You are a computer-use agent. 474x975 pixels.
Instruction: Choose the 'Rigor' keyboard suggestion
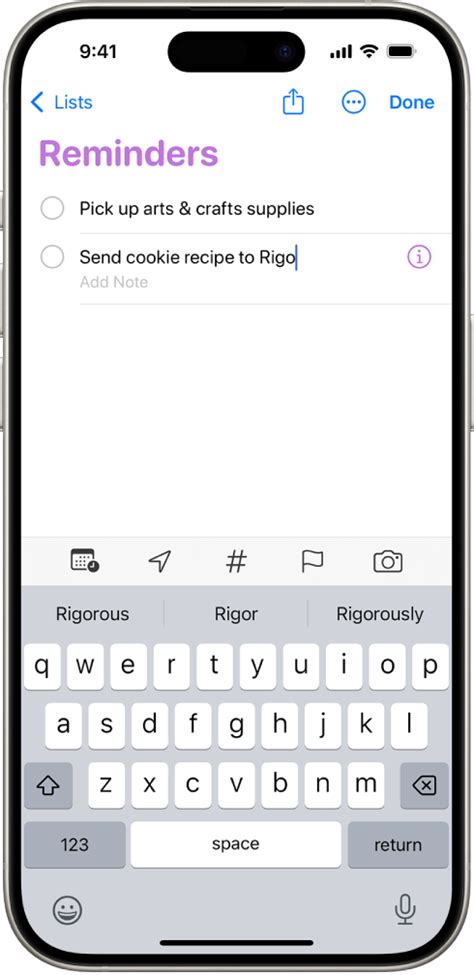coord(236,614)
